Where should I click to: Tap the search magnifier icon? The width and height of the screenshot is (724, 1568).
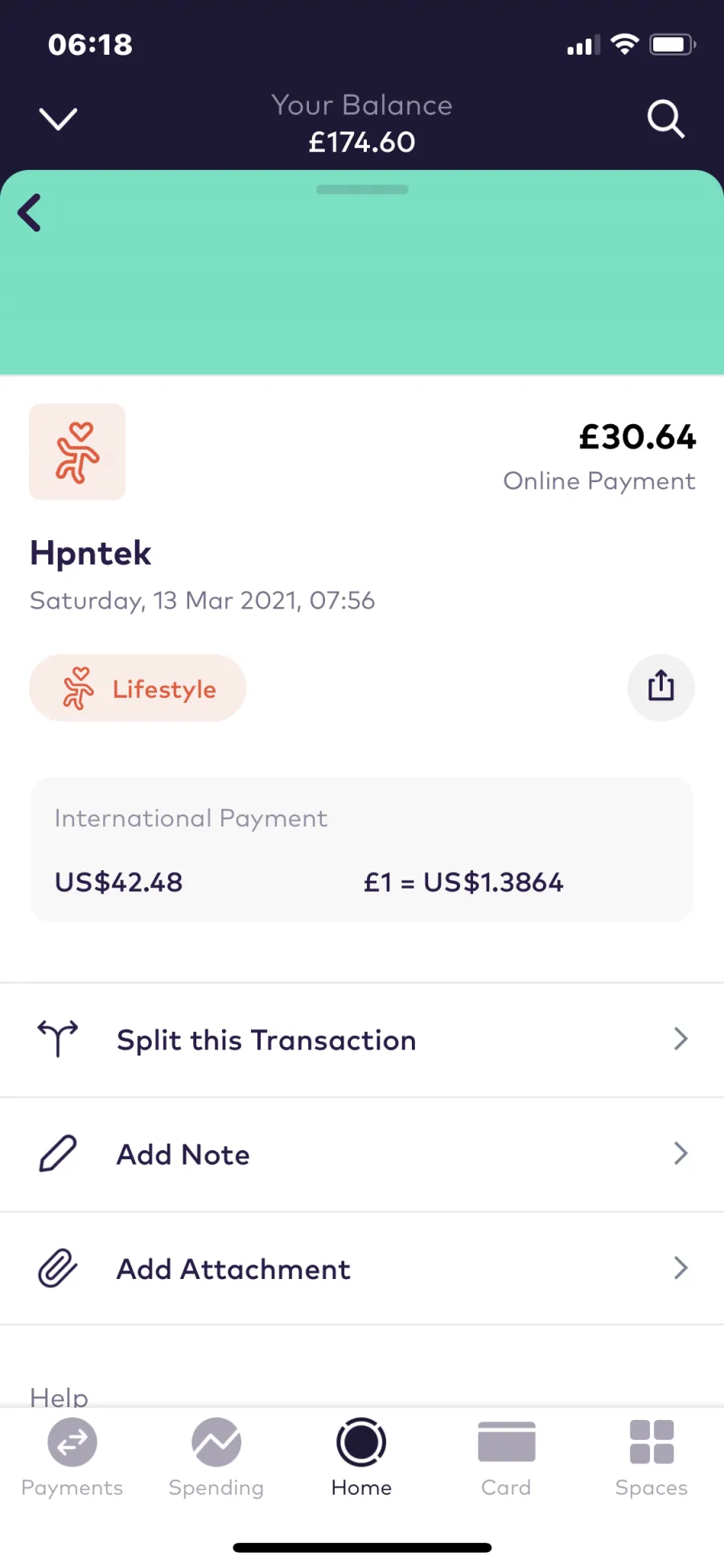pos(666,120)
